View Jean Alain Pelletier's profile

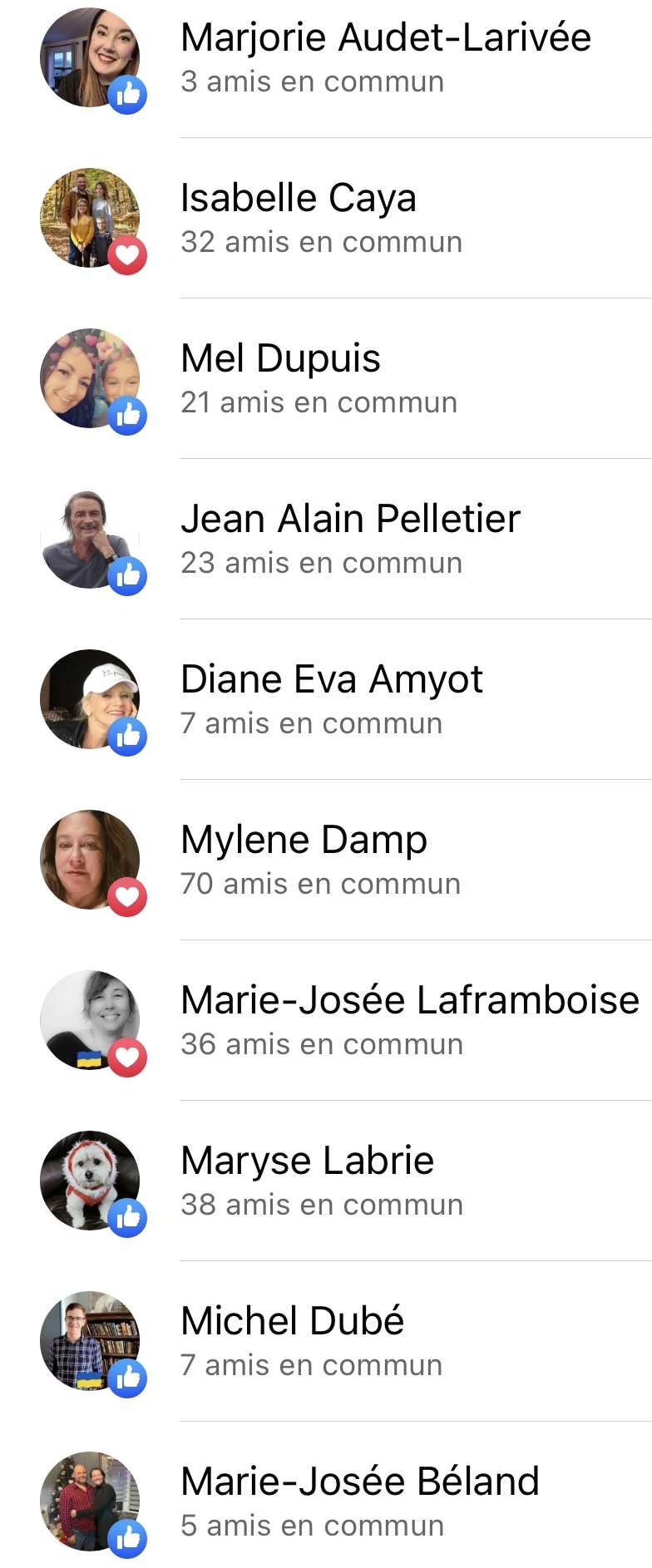click(x=350, y=520)
